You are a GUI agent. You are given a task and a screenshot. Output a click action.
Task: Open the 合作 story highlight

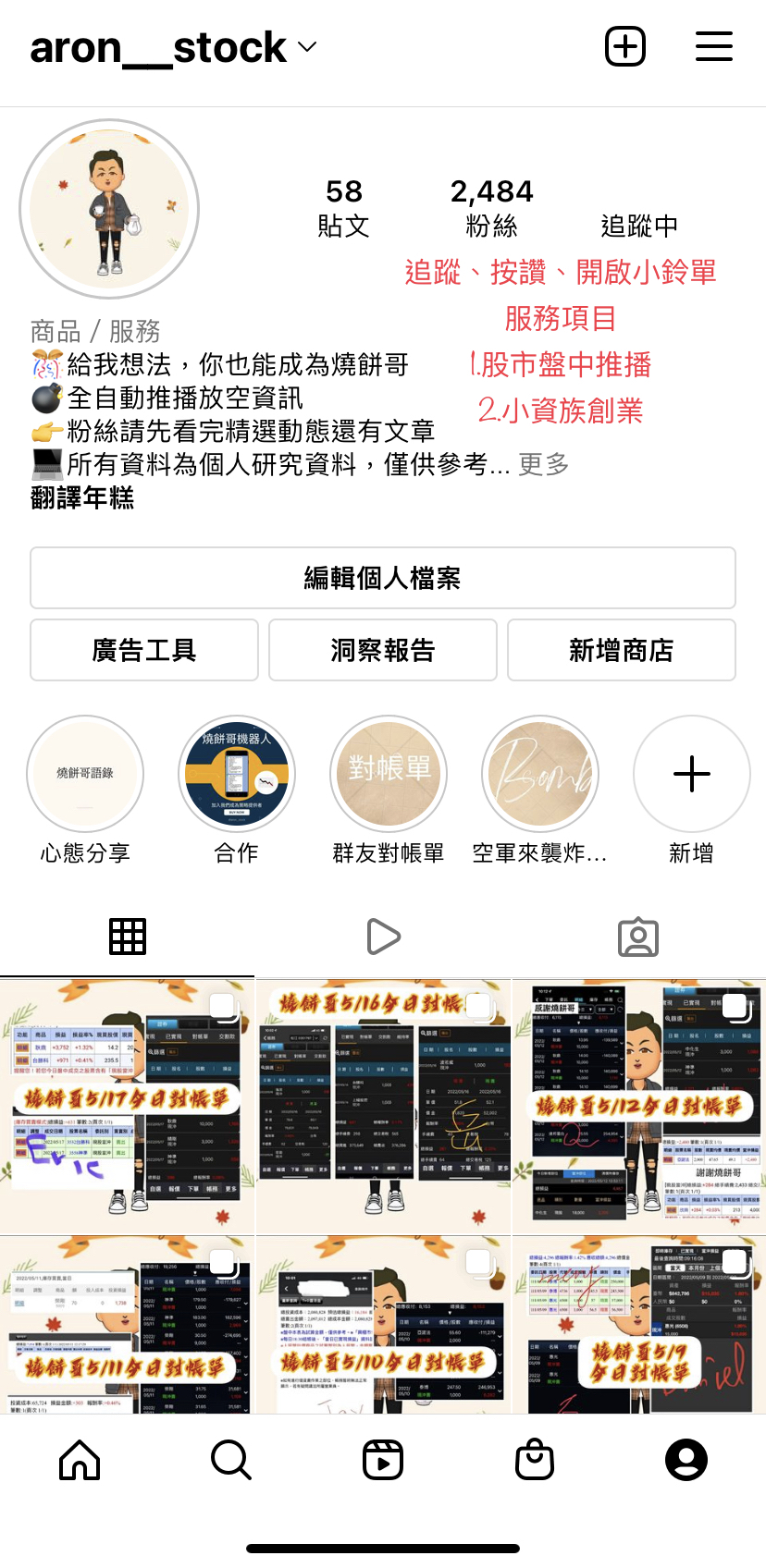coord(237,774)
